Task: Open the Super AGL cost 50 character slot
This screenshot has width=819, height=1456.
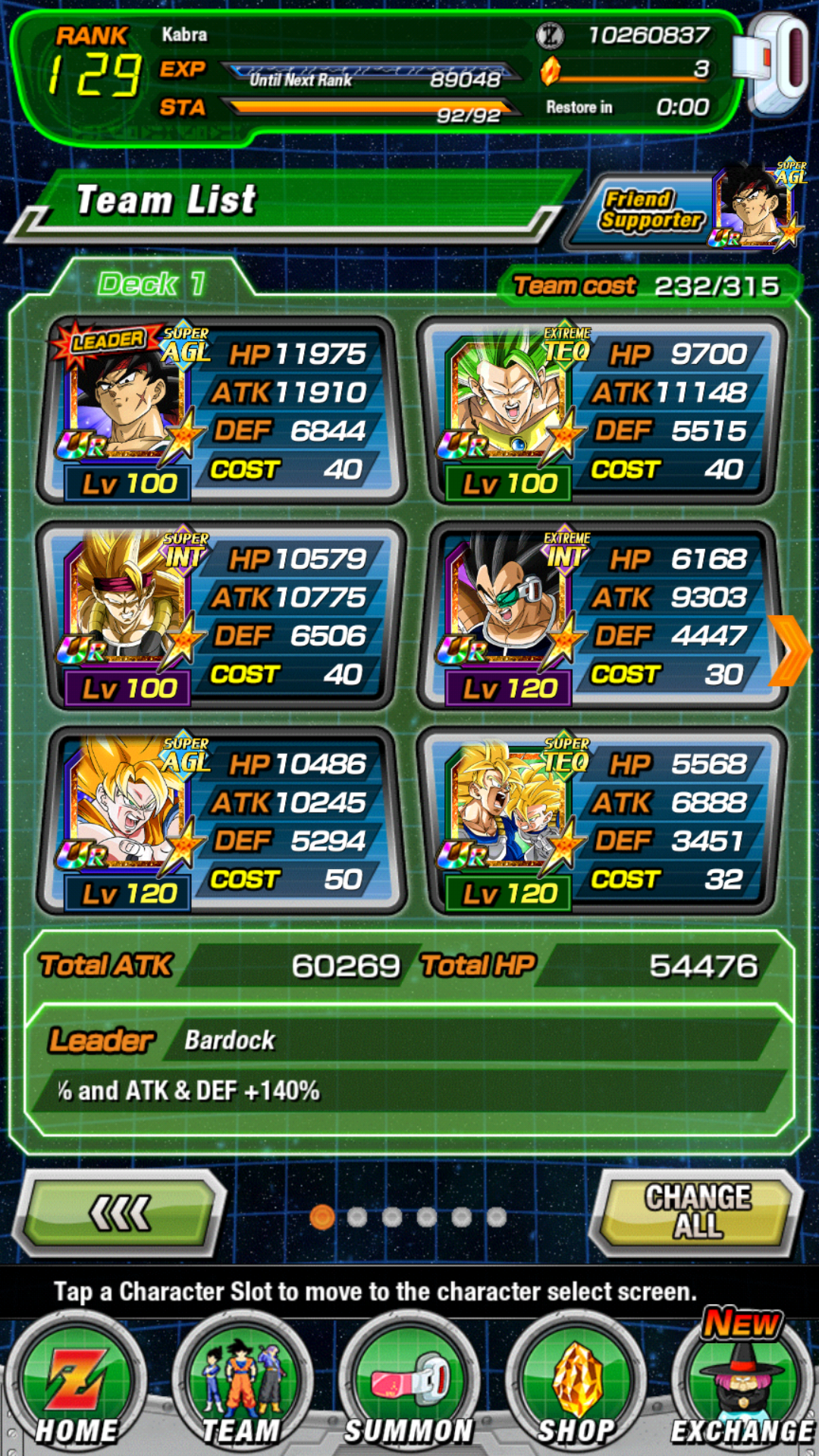Action: 220,821
